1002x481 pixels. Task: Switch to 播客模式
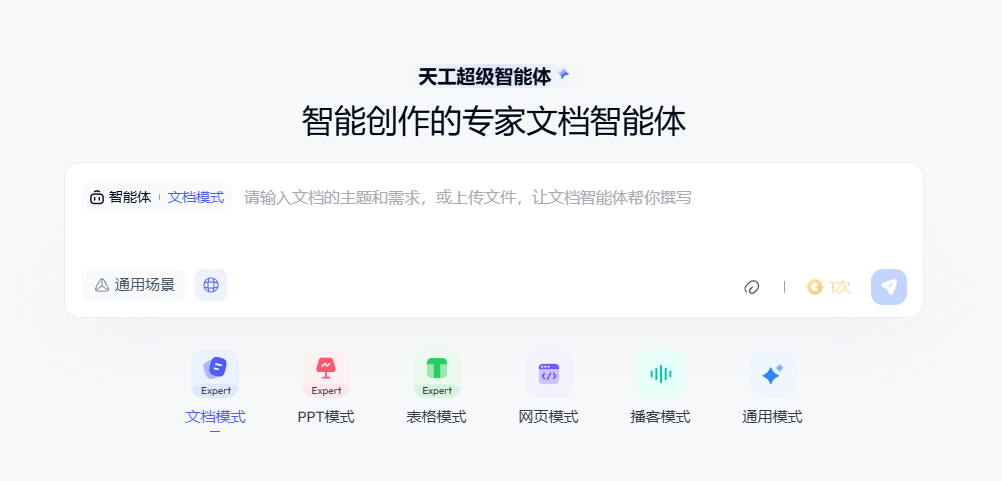tap(660, 387)
